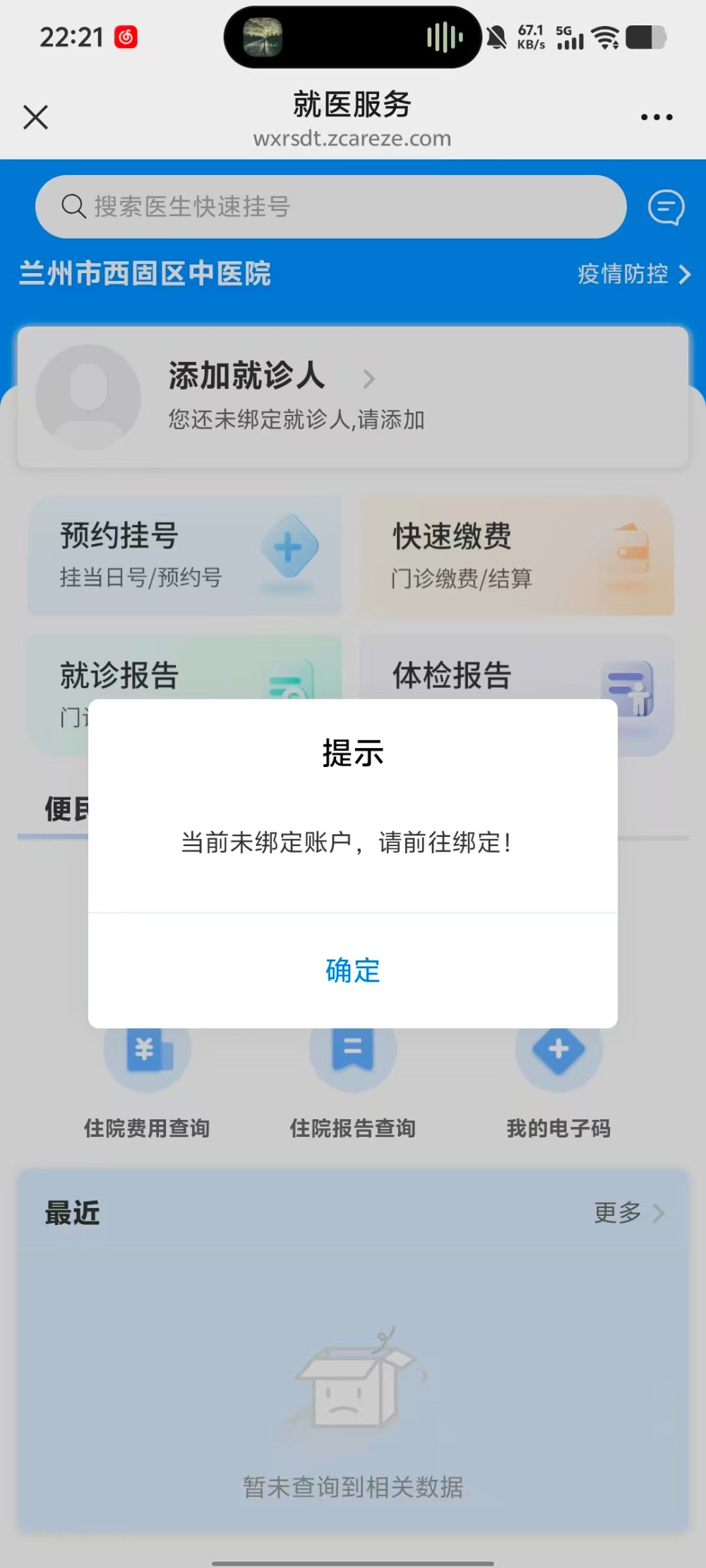The image size is (706, 1568).
Task: Confirm the prompt with 确定
Action: [x=352, y=970]
